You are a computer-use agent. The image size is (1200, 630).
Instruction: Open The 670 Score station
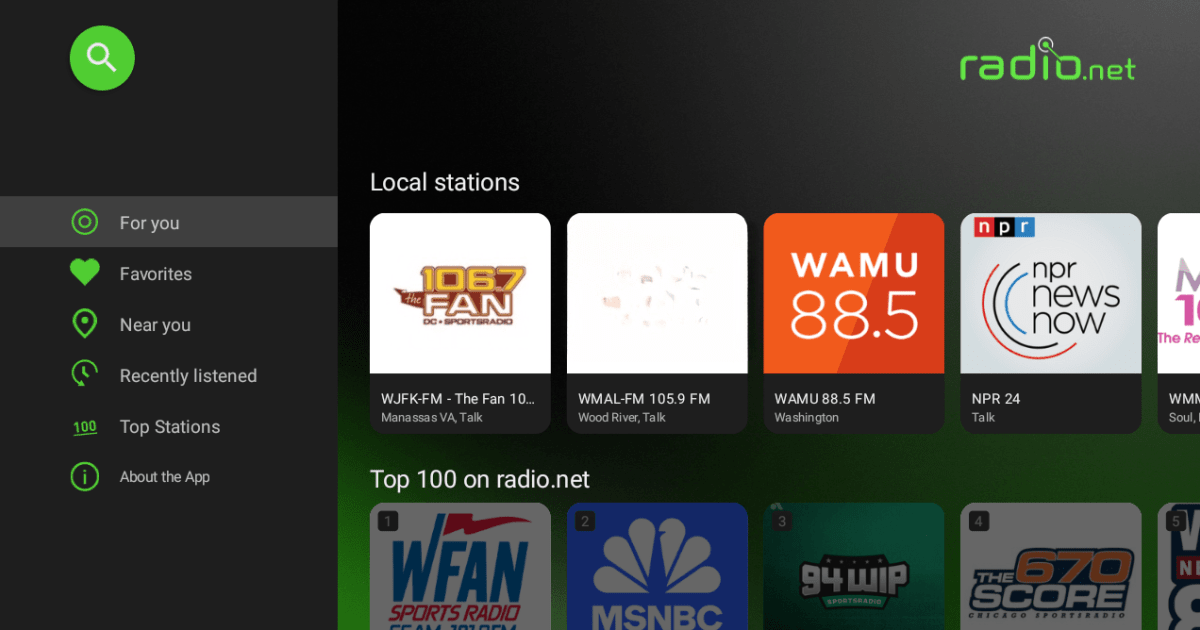(1051, 567)
